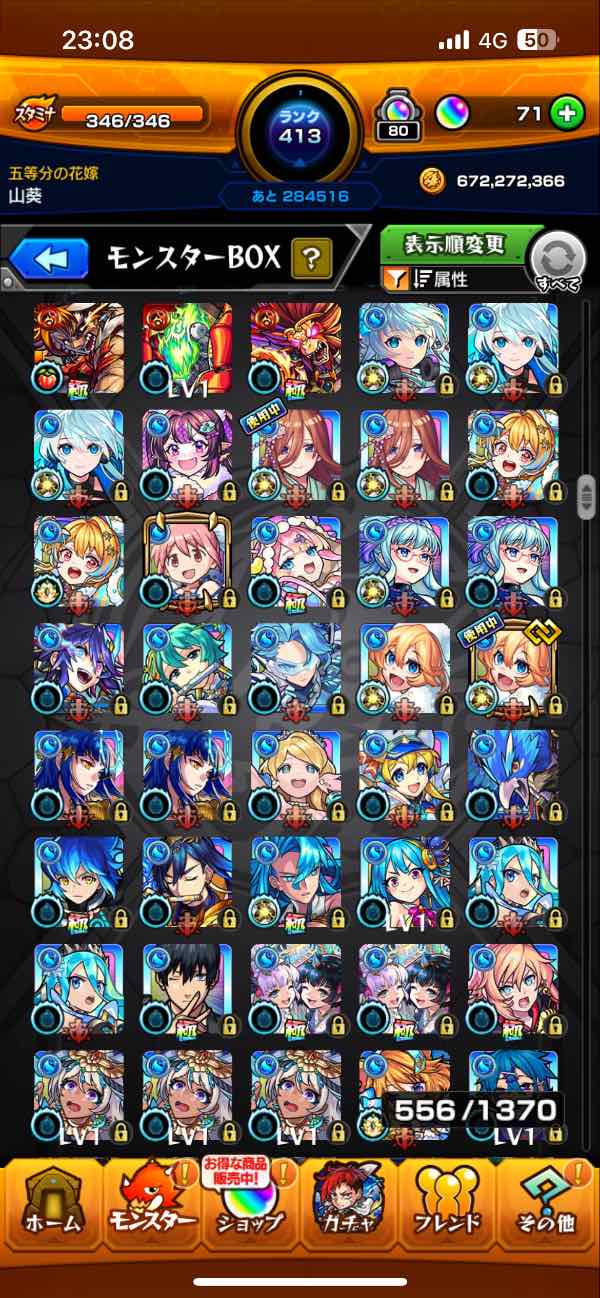Select the red-brown beast monster with strawberry badge
The height and width of the screenshot is (1298, 600).
pos(79,347)
